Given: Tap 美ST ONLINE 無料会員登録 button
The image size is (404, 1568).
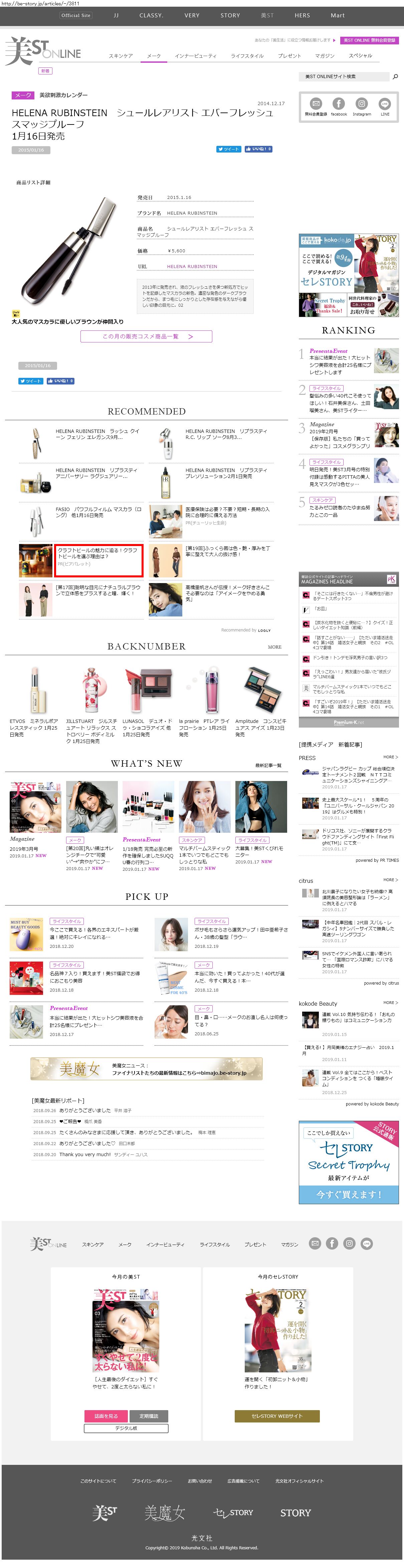Looking at the screenshot, I should click(x=369, y=40).
